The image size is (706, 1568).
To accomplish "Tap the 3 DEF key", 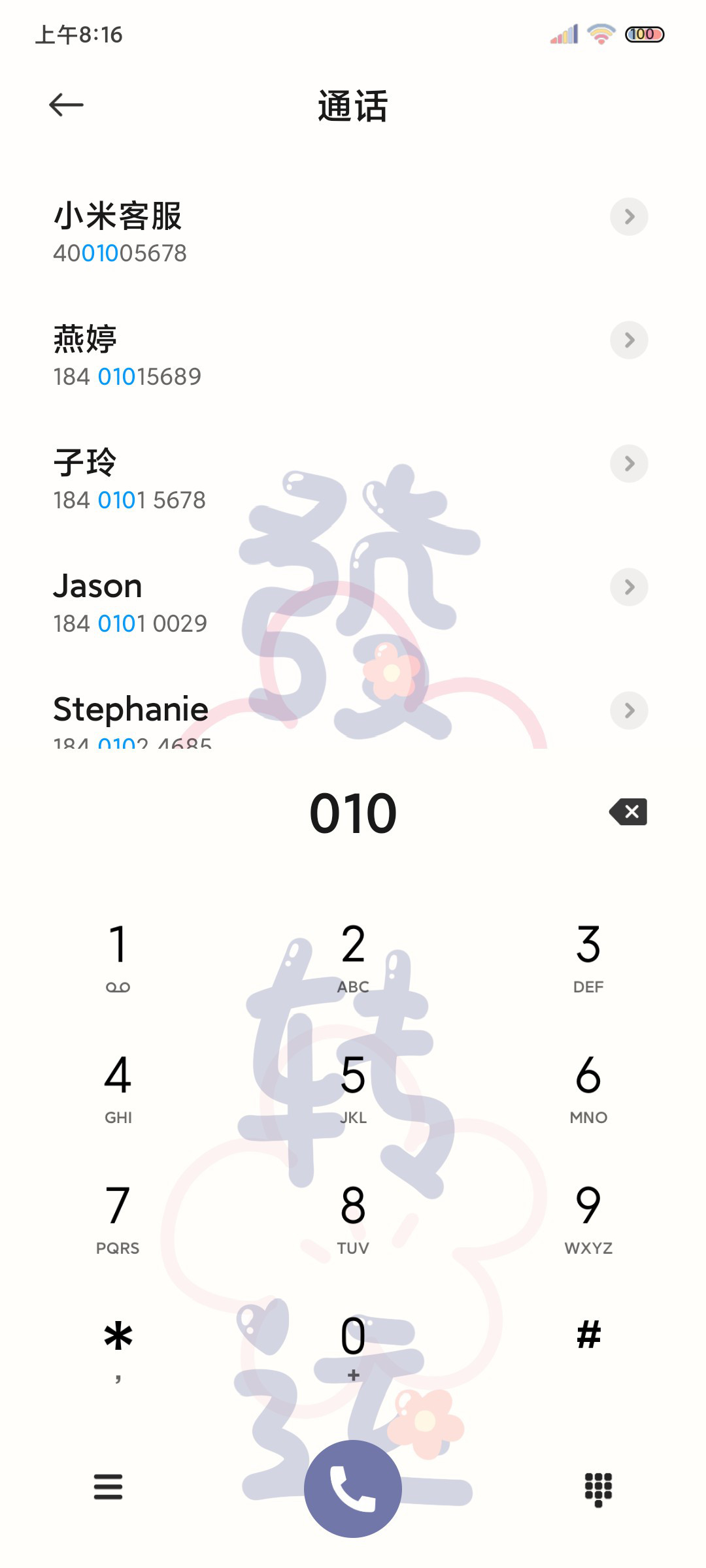I will tap(588, 957).
